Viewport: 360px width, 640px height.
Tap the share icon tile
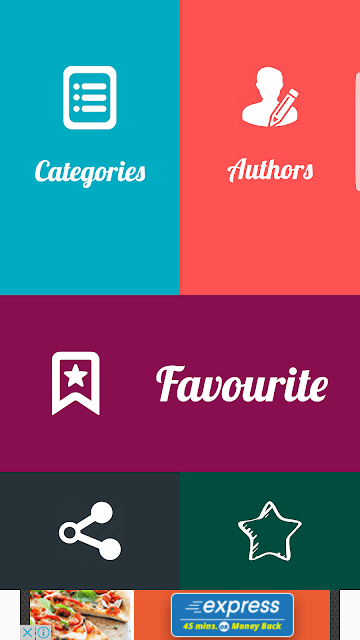[90, 531]
